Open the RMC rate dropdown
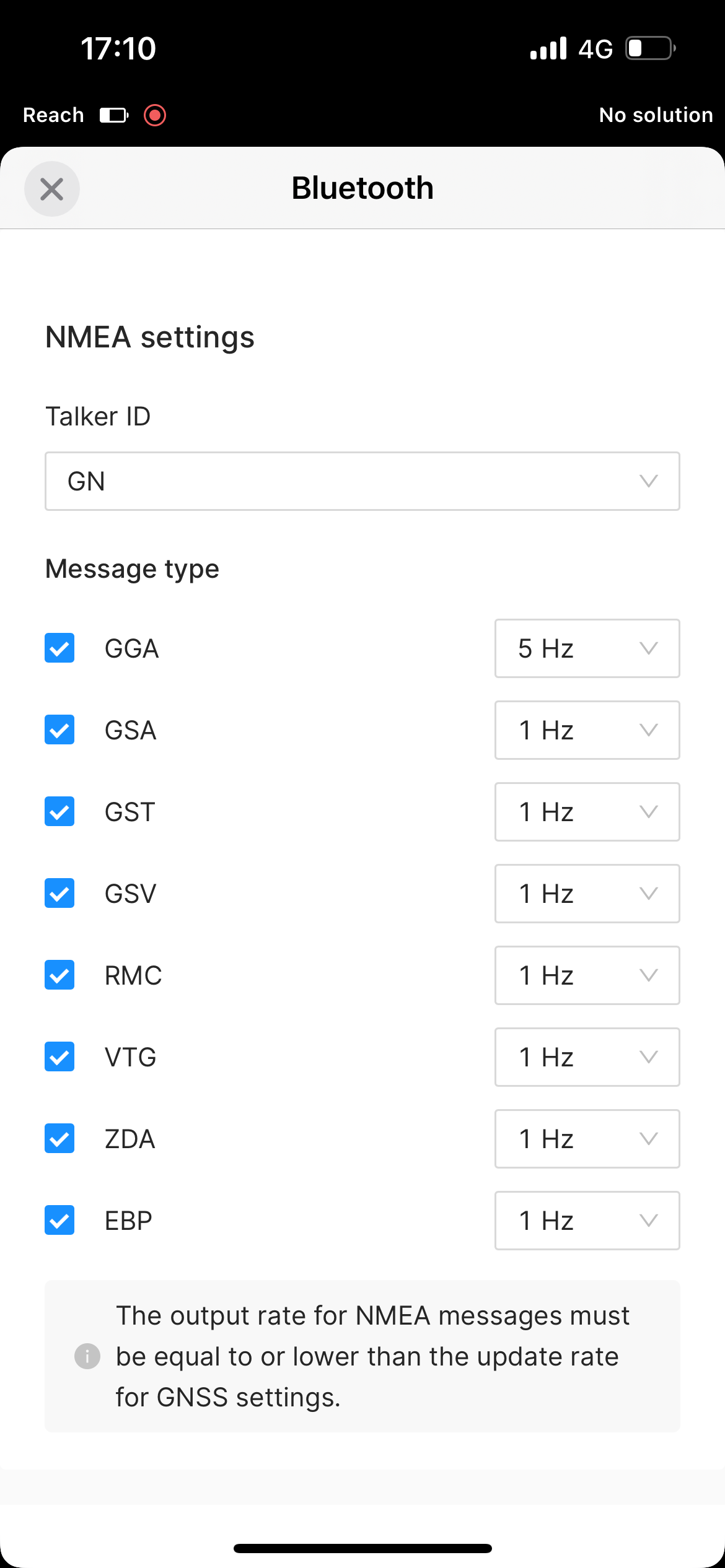725x1568 pixels. (x=587, y=975)
